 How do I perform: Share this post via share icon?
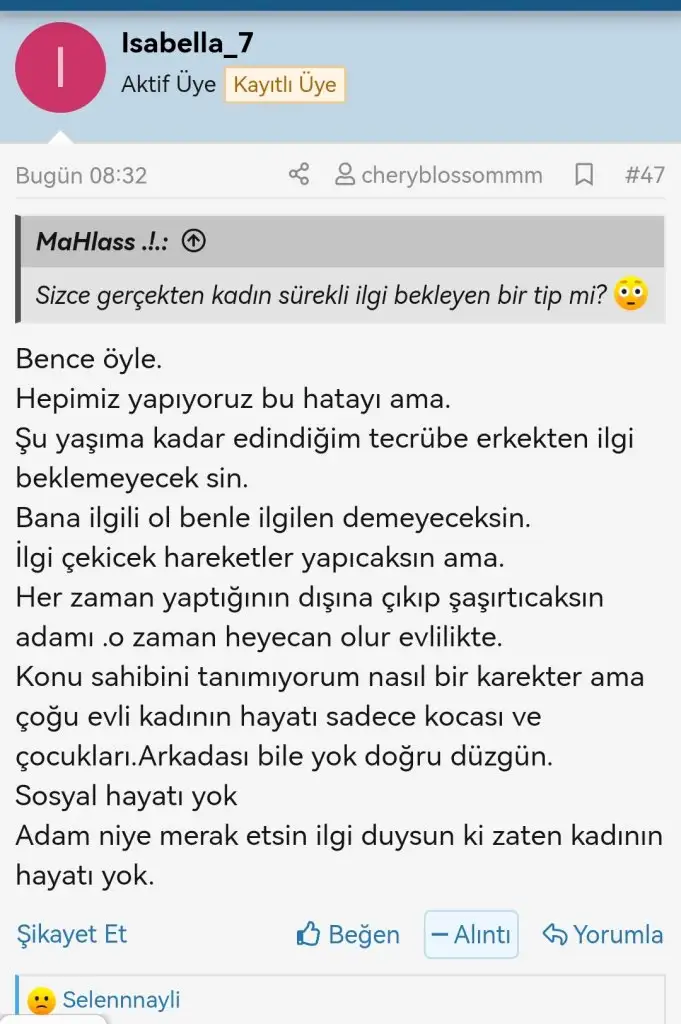pos(299,175)
